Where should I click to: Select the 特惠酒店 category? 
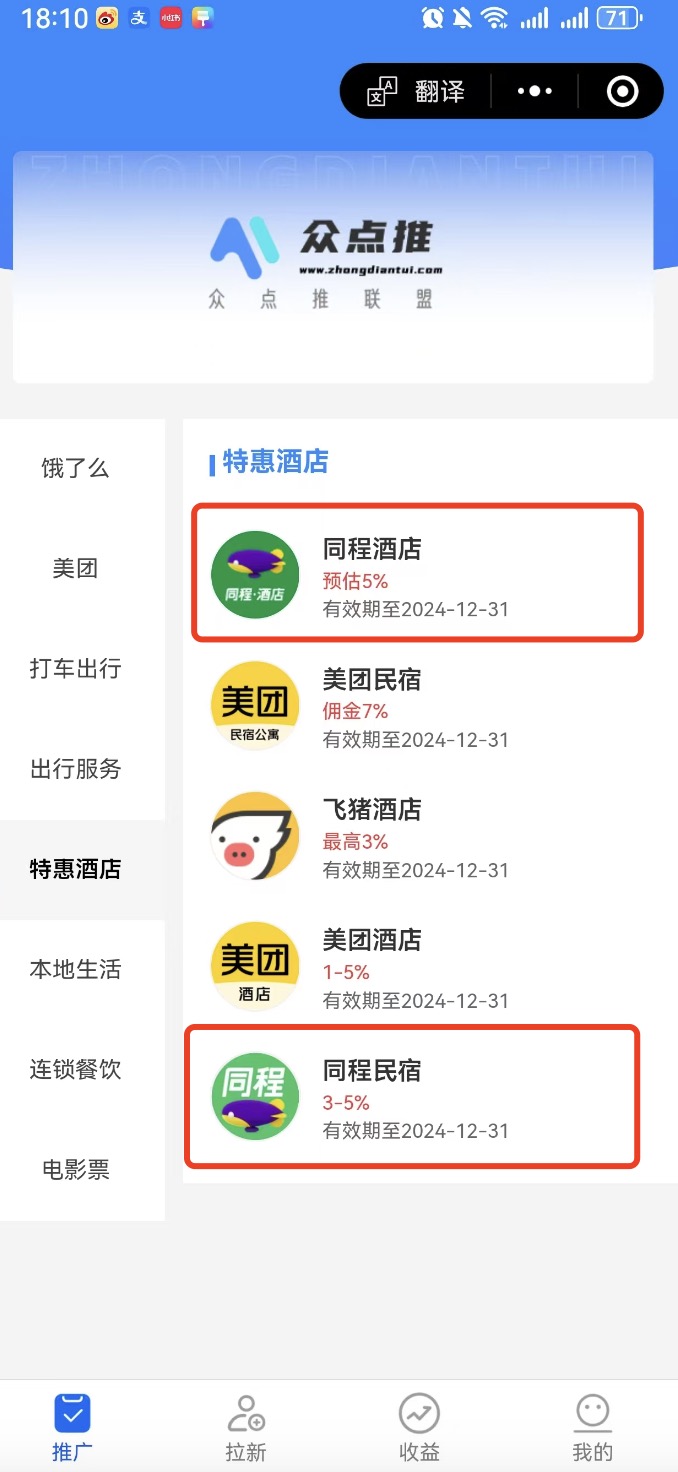tap(75, 869)
